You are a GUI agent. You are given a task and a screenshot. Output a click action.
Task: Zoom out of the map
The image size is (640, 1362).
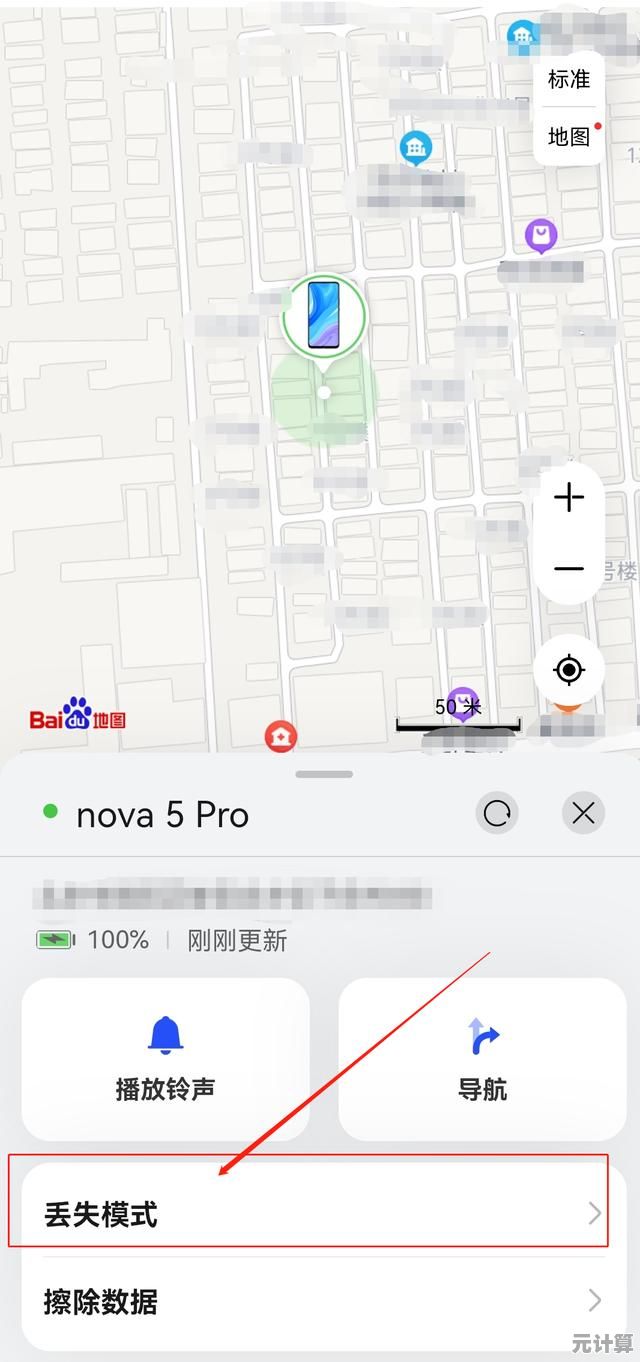pos(569,569)
